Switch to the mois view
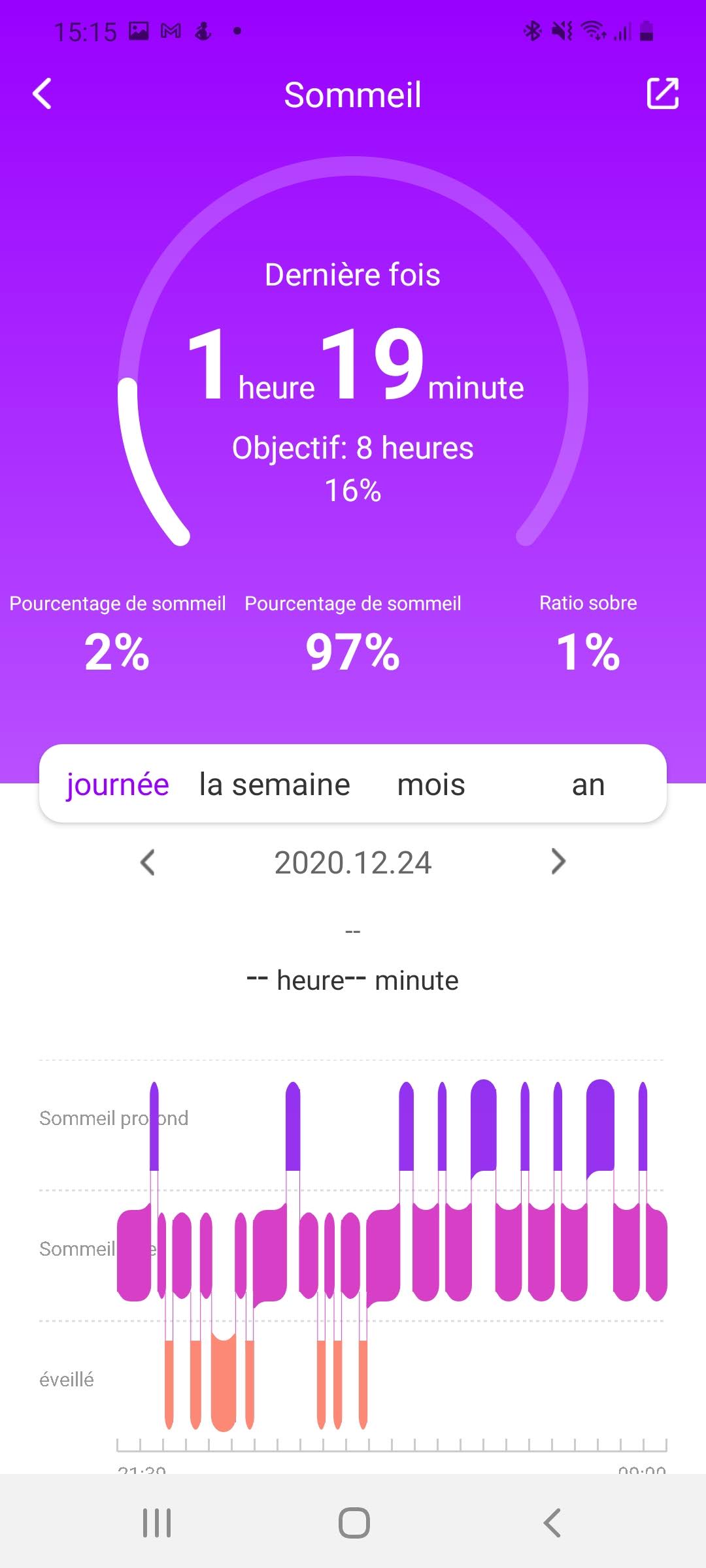This screenshot has height=1568, width=706. point(431,784)
